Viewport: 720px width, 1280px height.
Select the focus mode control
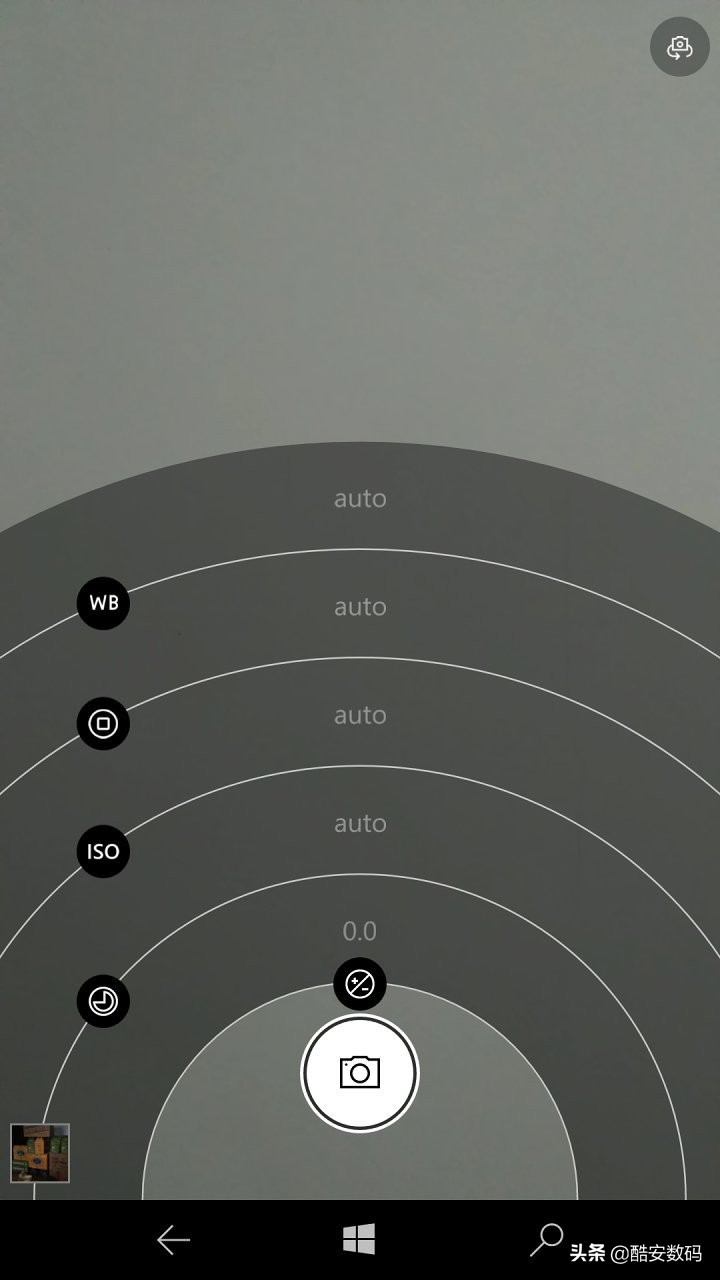click(x=103, y=723)
